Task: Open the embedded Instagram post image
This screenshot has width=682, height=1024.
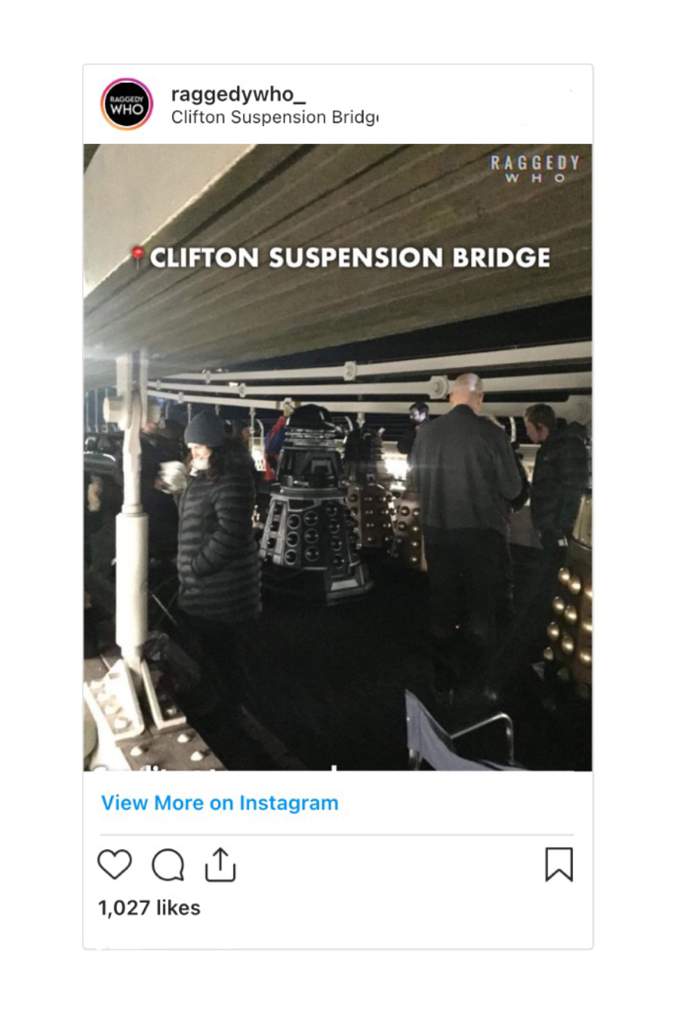Action: tap(337, 456)
